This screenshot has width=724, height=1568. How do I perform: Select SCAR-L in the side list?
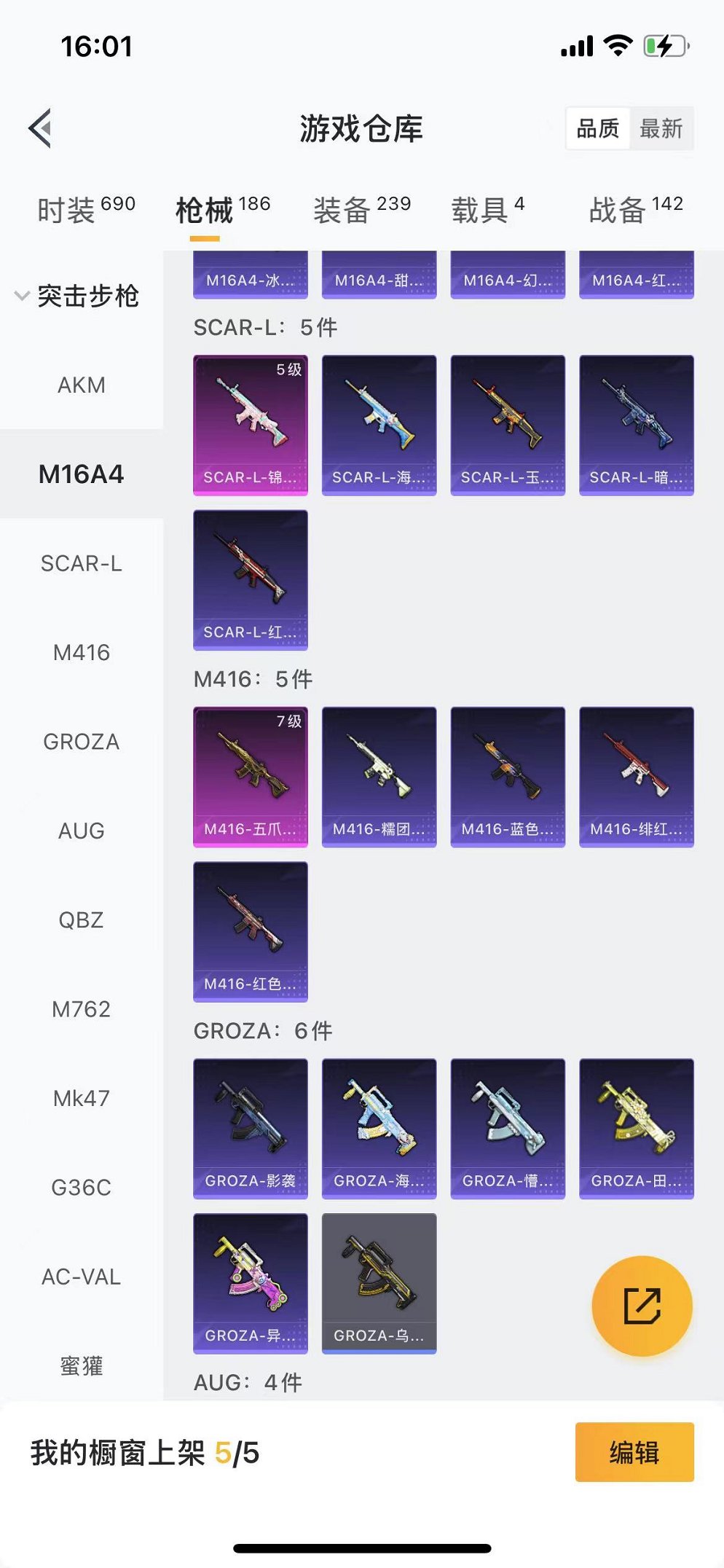tap(82, 563)
